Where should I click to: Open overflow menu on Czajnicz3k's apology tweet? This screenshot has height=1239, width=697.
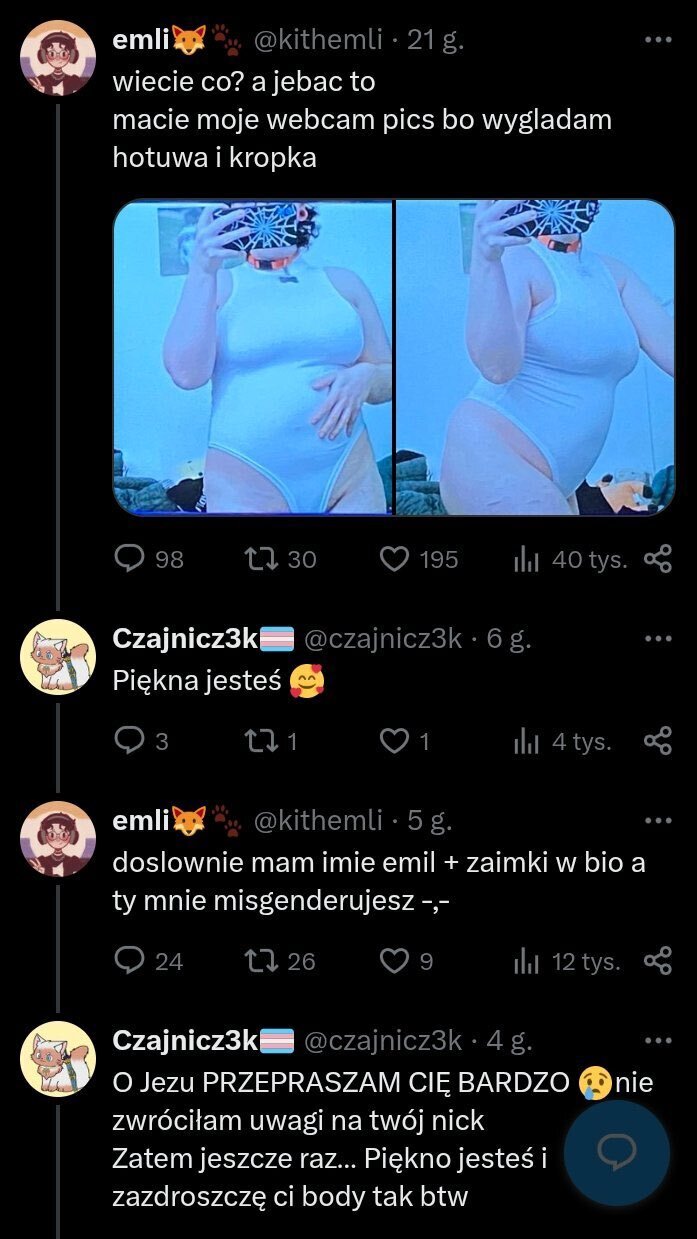[x=657, y=1041]
